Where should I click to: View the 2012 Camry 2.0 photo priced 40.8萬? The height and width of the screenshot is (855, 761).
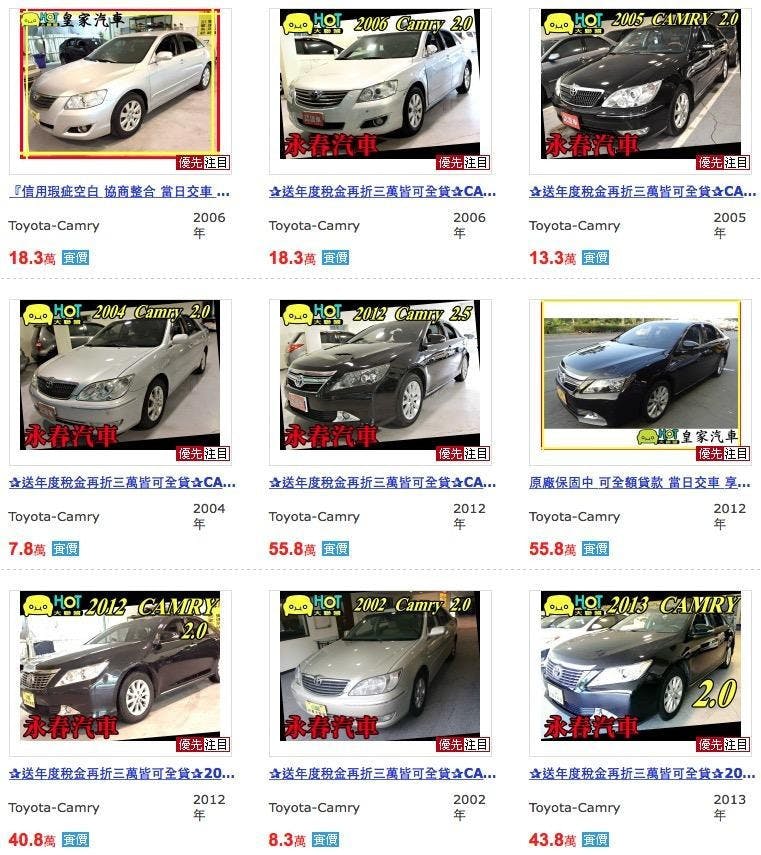click(x=120, y=667)
